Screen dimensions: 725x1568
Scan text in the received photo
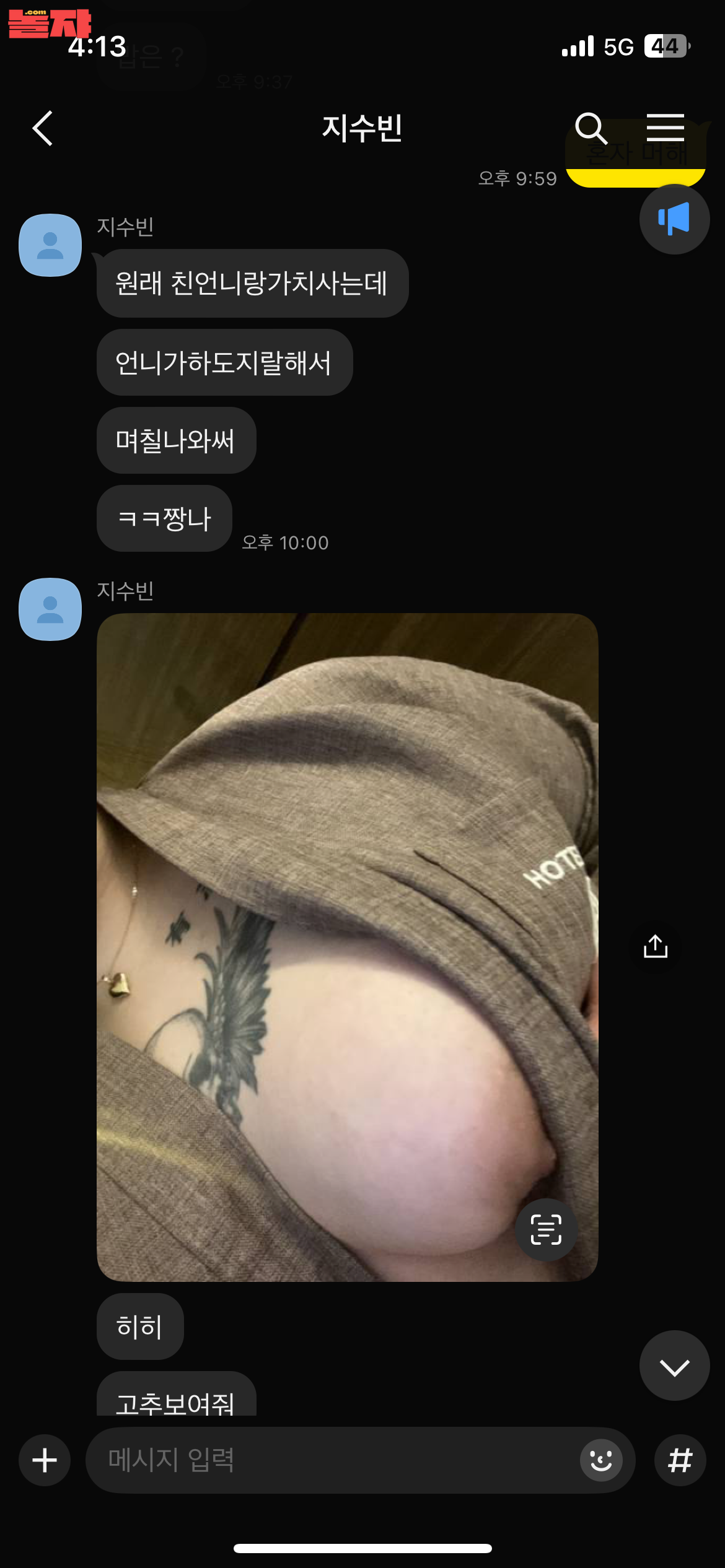pyautogui.click(x=546, y=1229)
